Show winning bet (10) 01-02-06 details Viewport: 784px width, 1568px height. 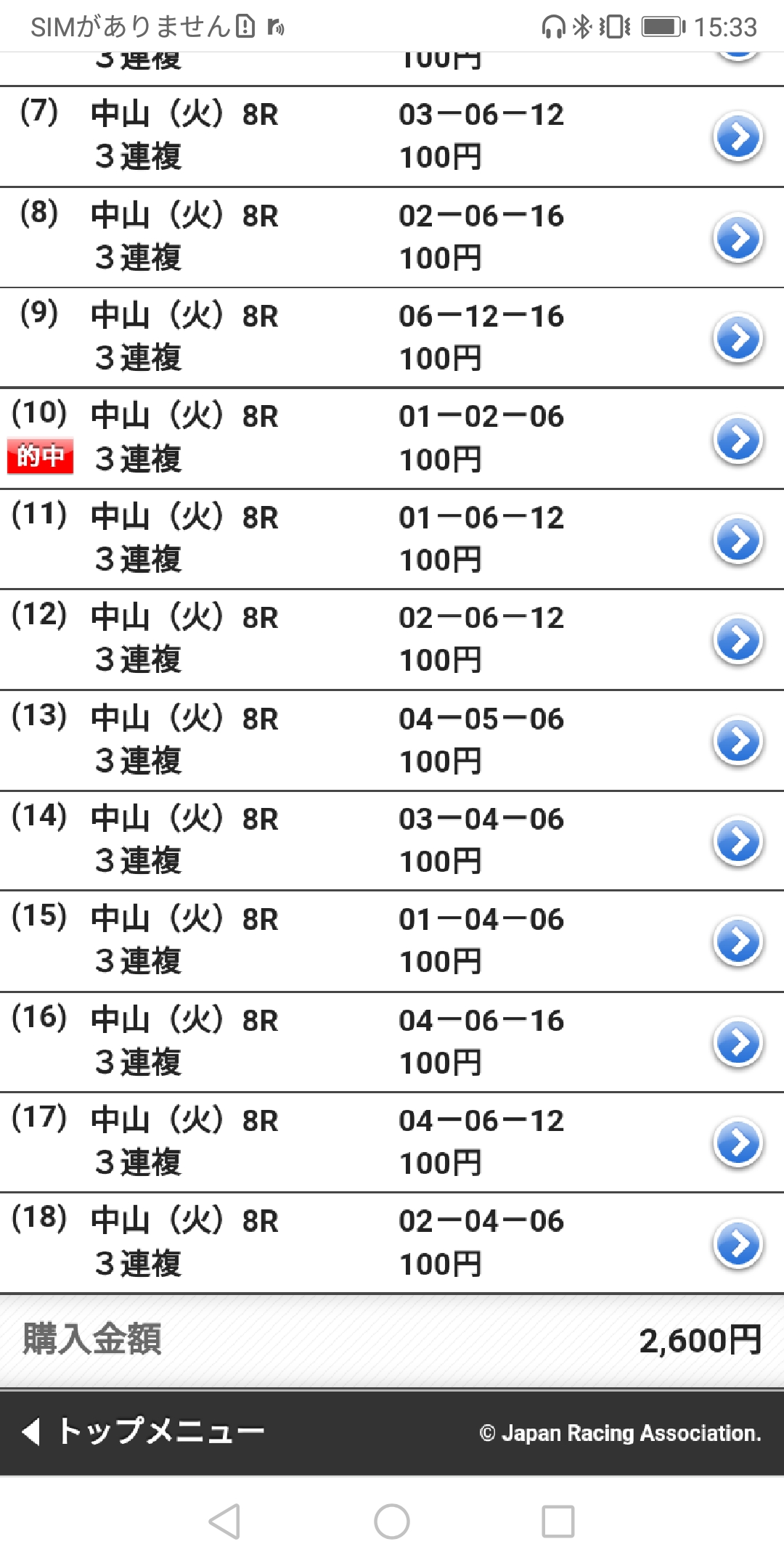(x=738, y=438)
